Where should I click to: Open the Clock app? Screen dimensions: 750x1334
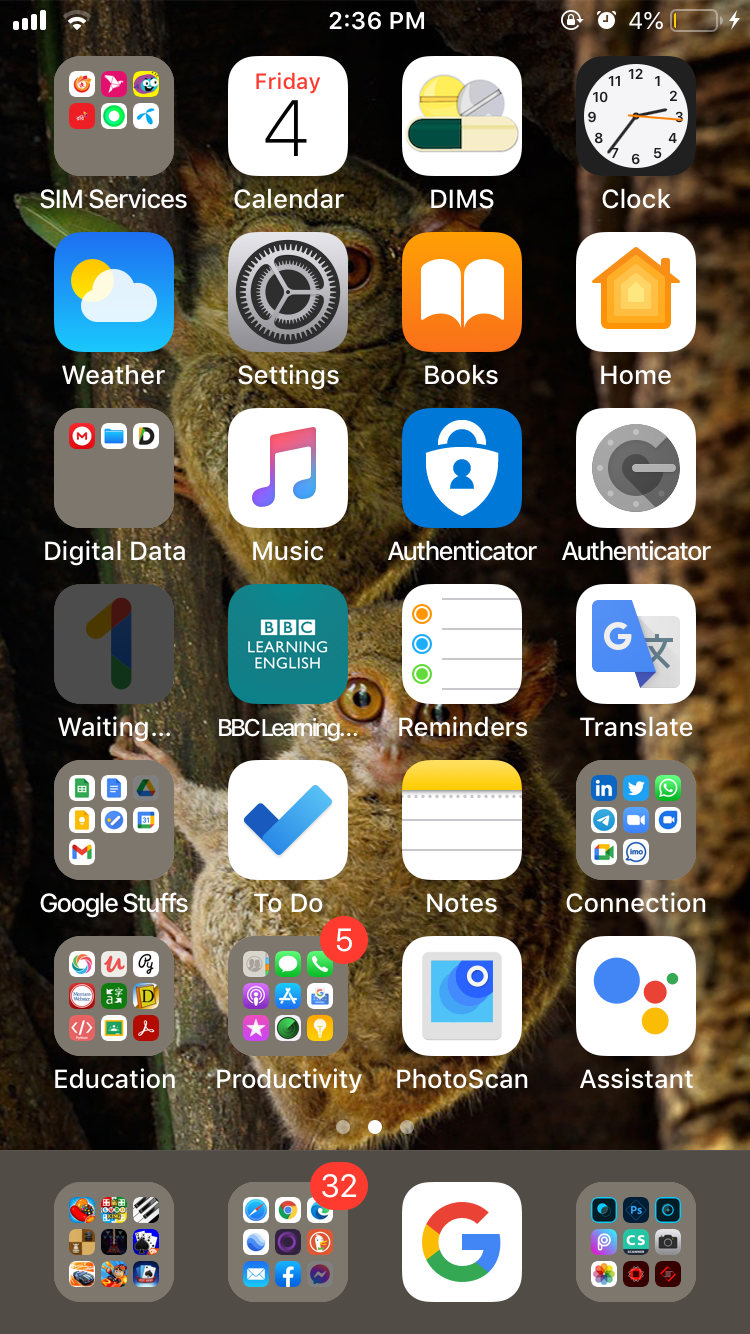pos(636,116)
